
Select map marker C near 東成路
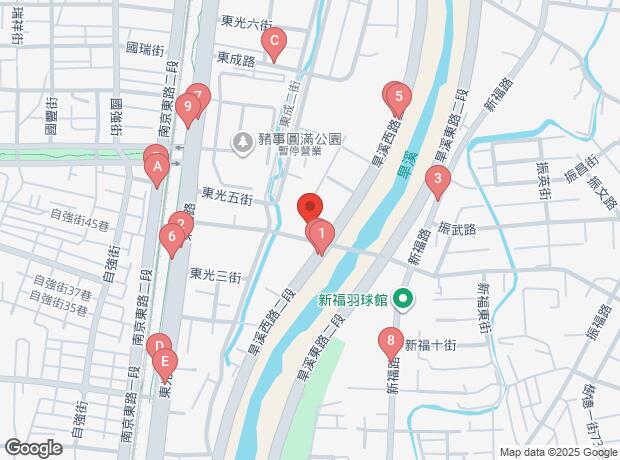pos(273,42)
